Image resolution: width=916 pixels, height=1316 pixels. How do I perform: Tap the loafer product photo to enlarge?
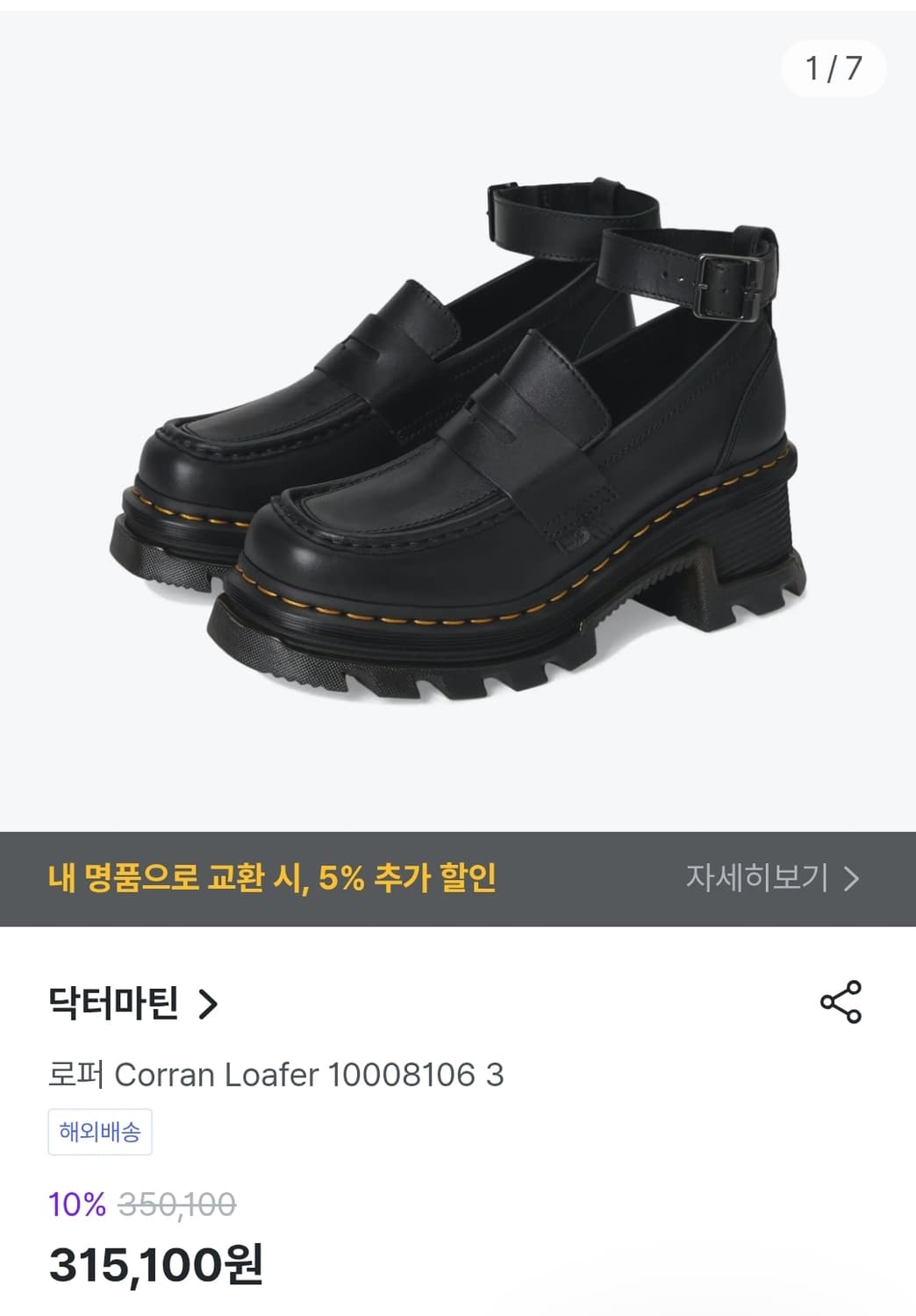456,412
